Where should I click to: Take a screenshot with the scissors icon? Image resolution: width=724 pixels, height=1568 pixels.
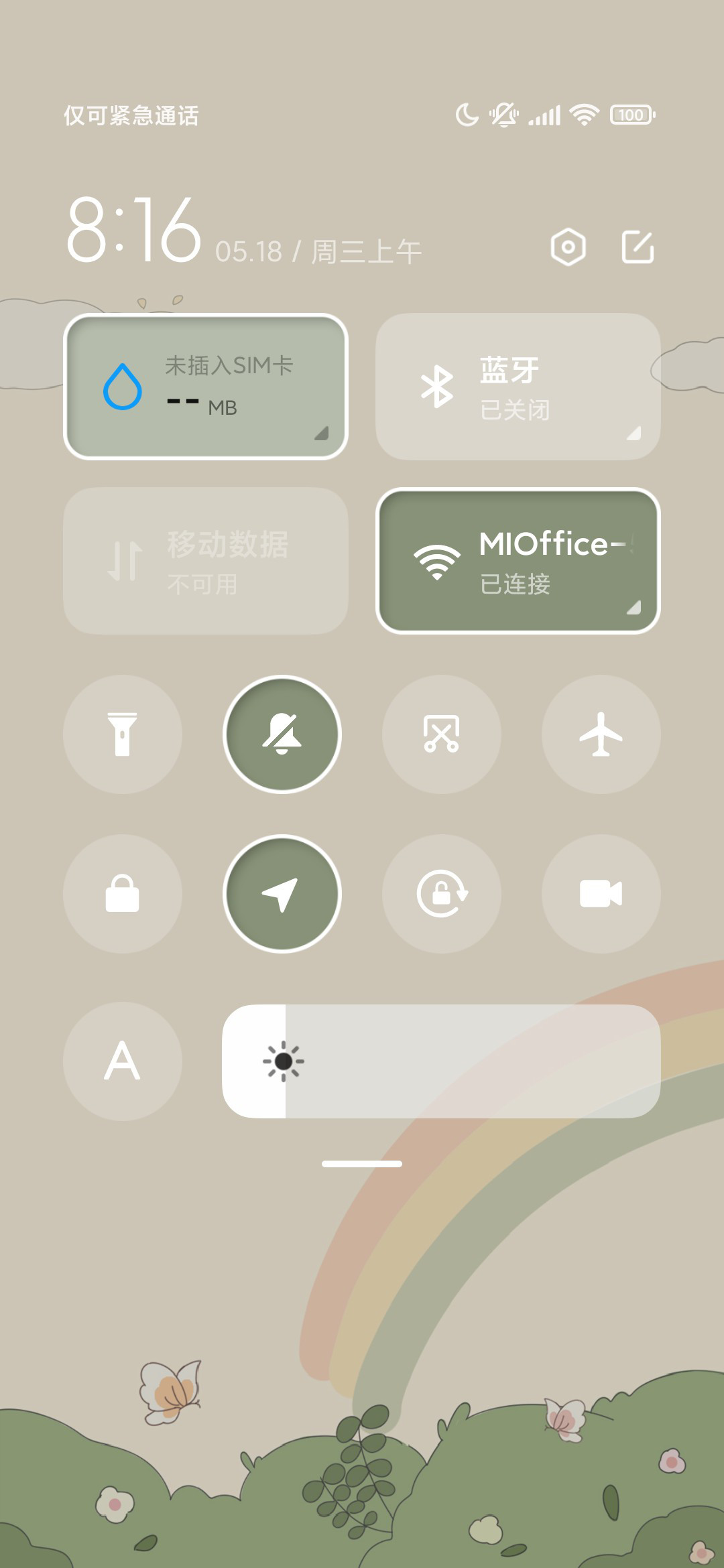pos(442,734)
